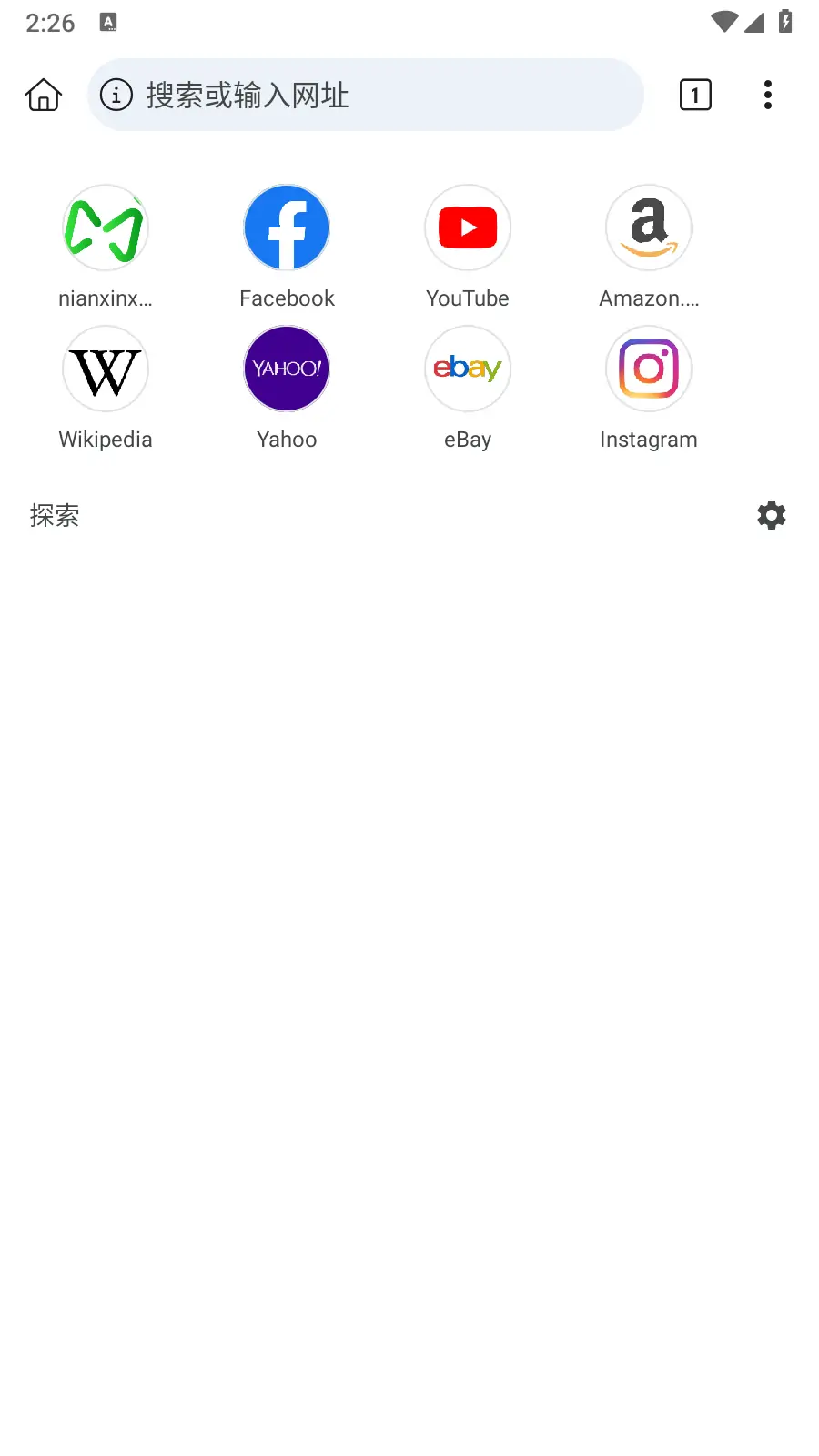Screen dimensions: 819x1456
Task: Tap the Wi-Fi icon in status bar
Action: click(x=722, y=22)
